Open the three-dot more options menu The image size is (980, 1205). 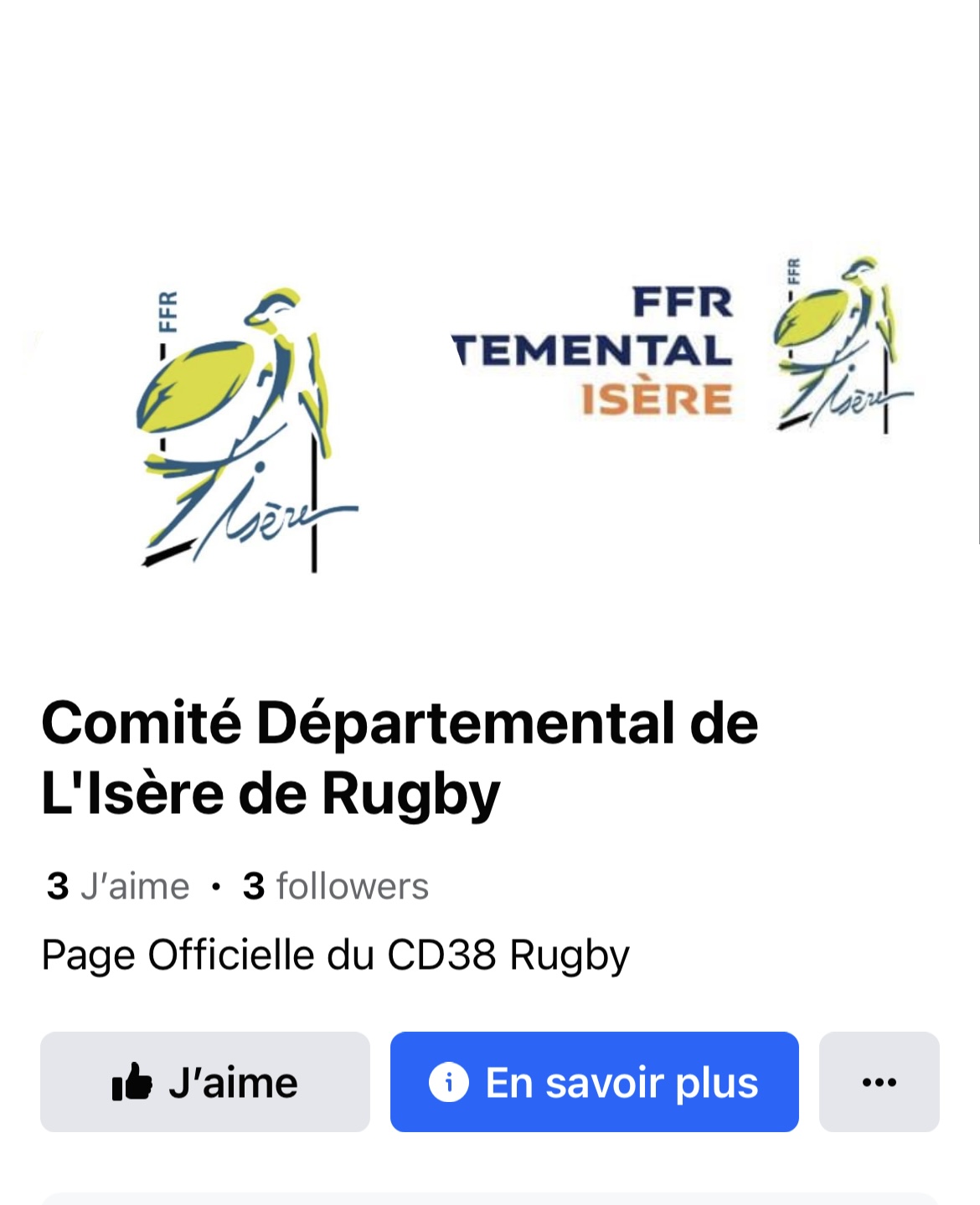879,1082
